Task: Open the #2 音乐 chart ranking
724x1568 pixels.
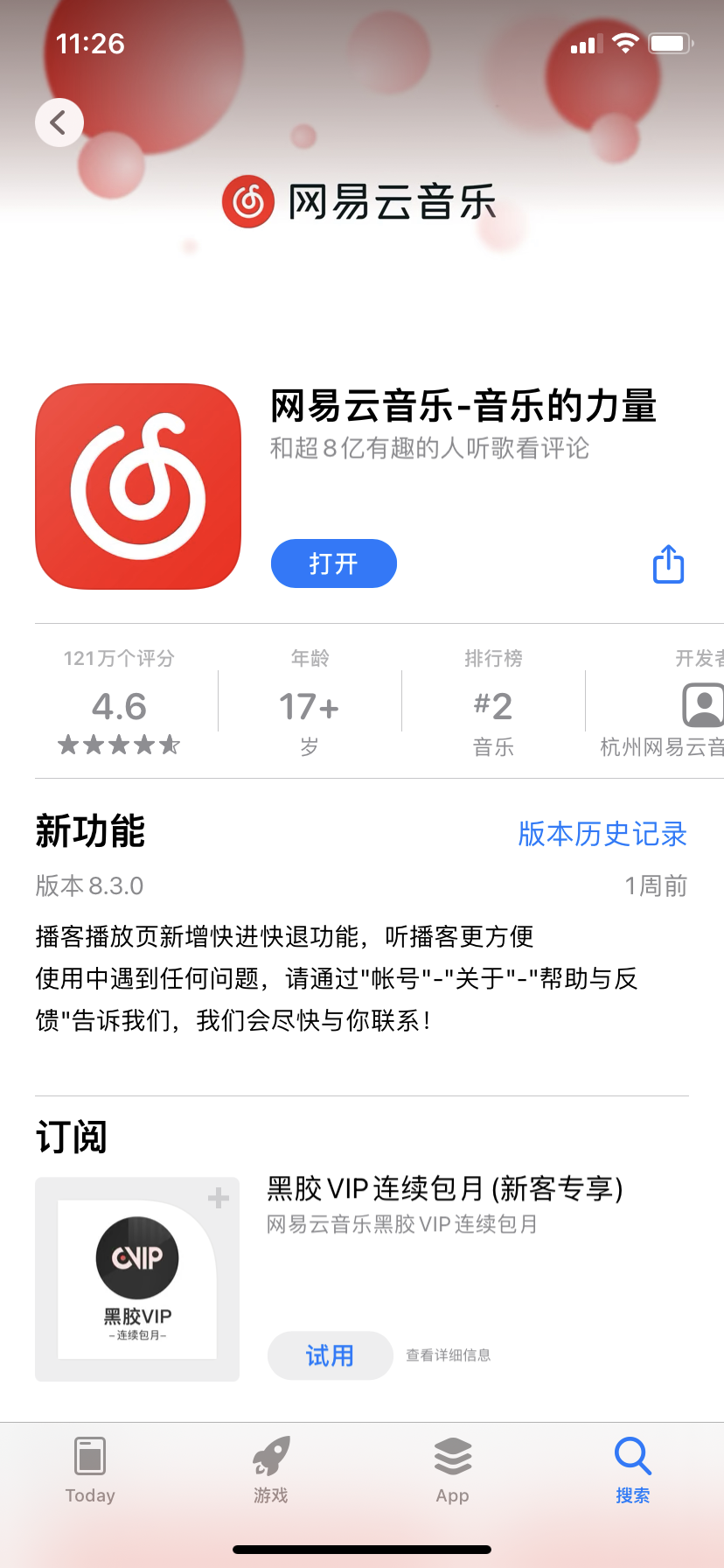Action: coord(493,705)
